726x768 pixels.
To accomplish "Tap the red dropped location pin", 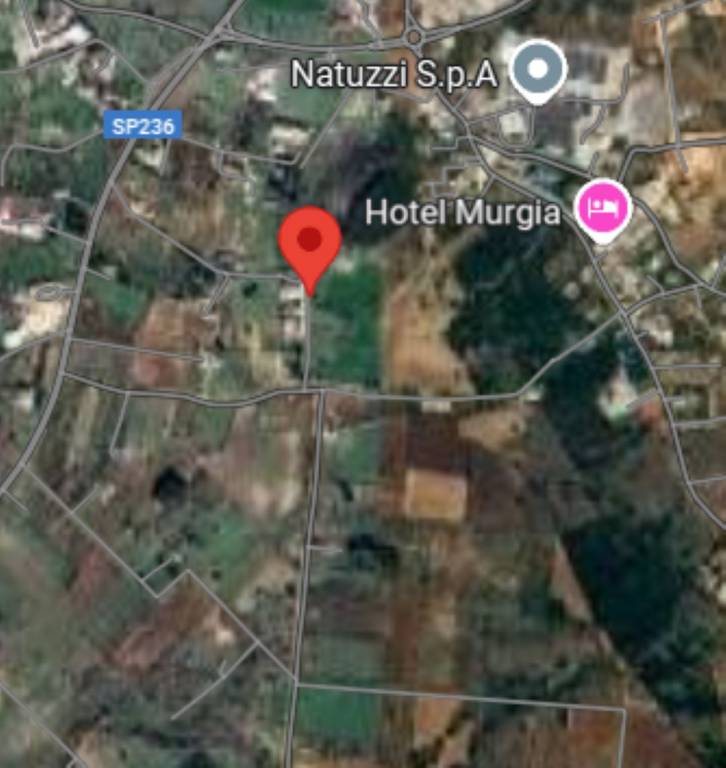I will [310, 241].
